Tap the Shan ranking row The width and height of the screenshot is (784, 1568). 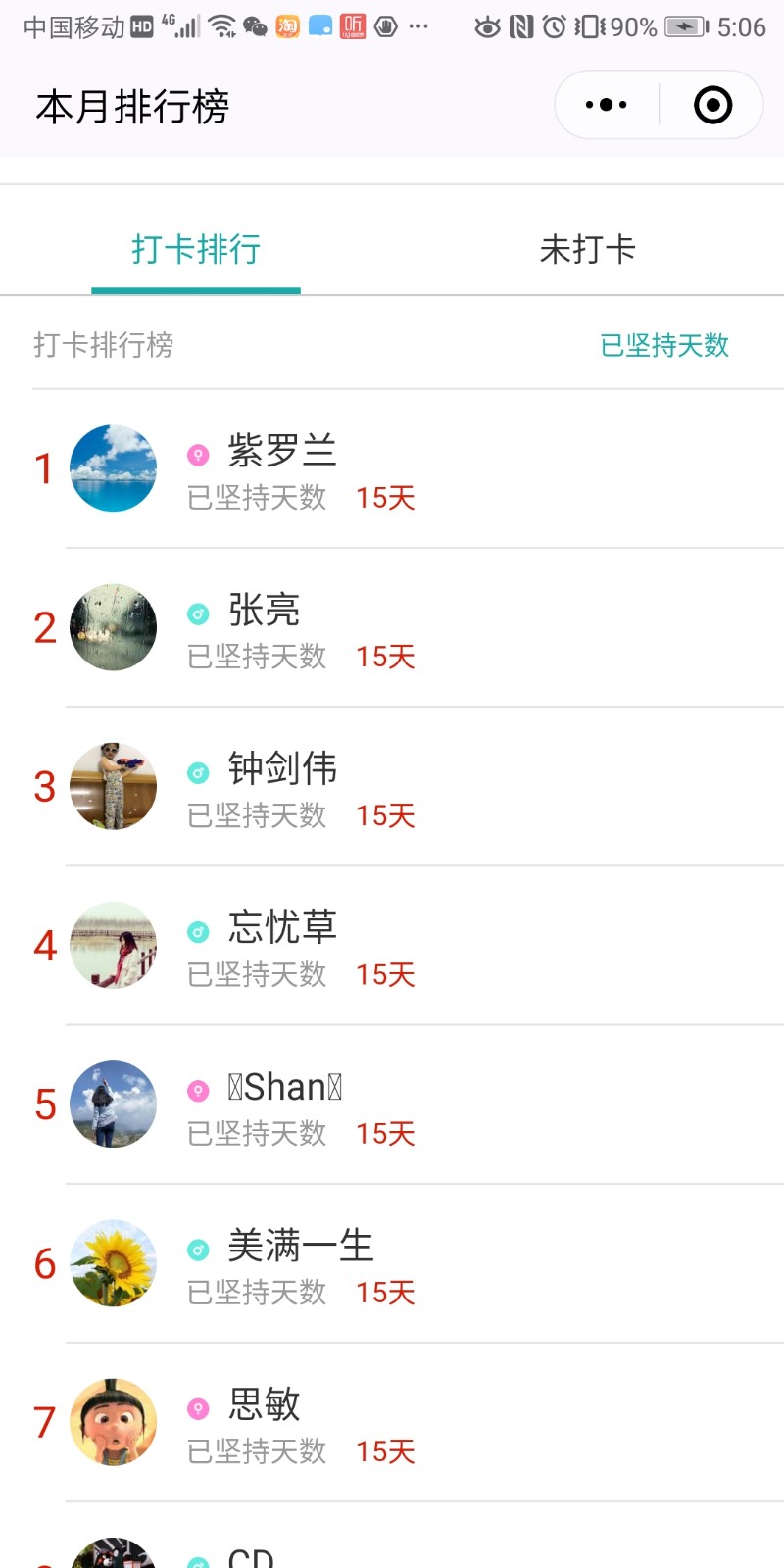pyautogui.click(x=392, y=1104)
